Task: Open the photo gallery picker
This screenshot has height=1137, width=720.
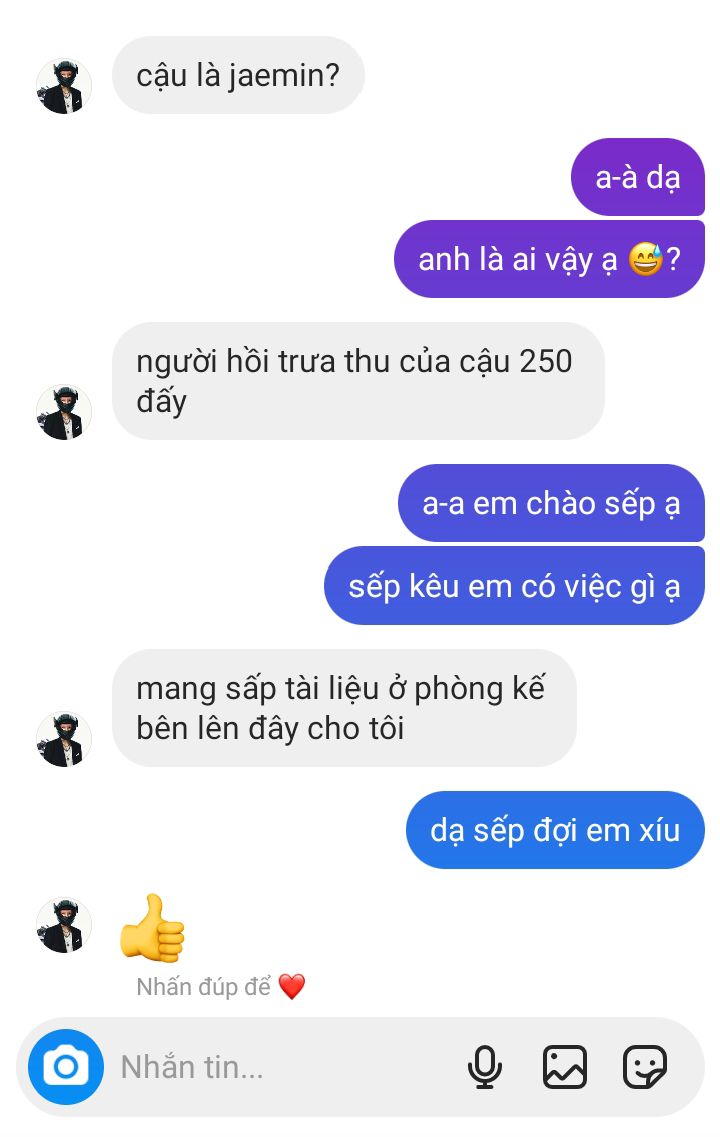Action: pyautogui.click(x=565, y=1067)
